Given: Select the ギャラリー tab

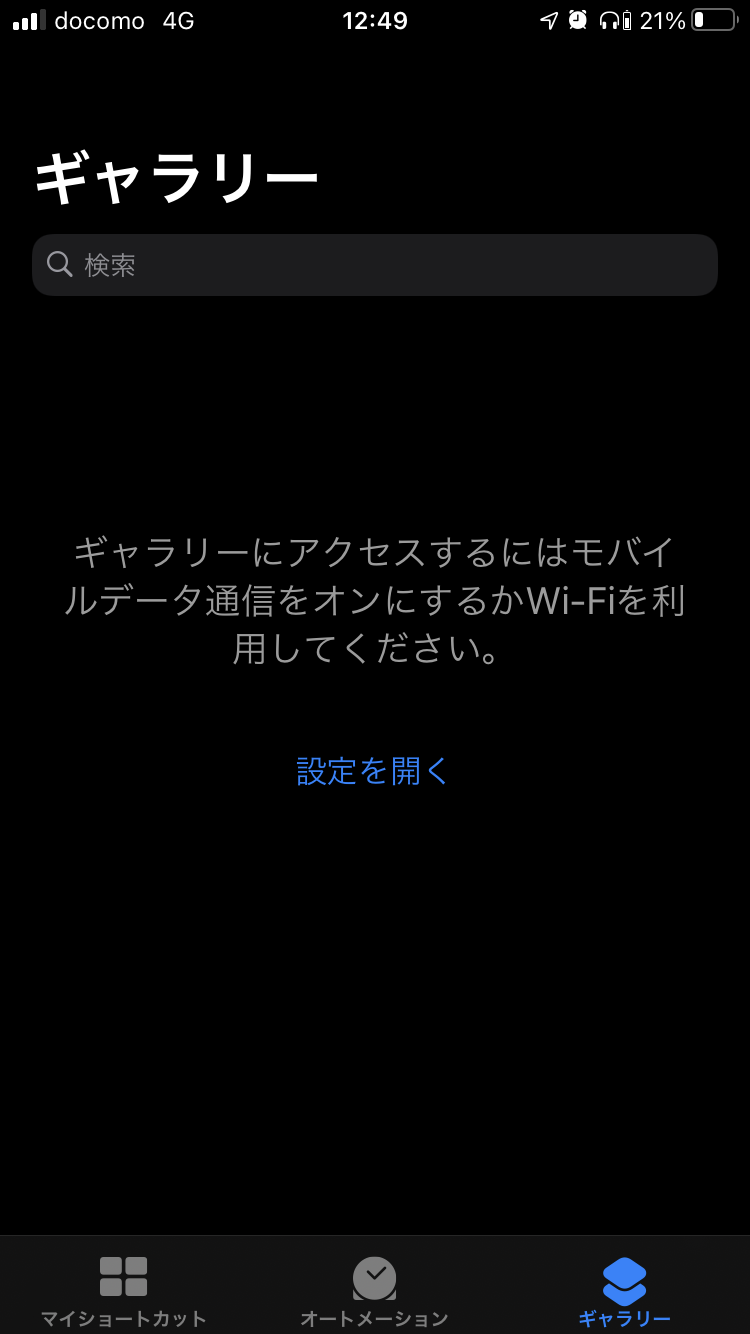Looking at the screenshot, I should tap(624, 1290).
